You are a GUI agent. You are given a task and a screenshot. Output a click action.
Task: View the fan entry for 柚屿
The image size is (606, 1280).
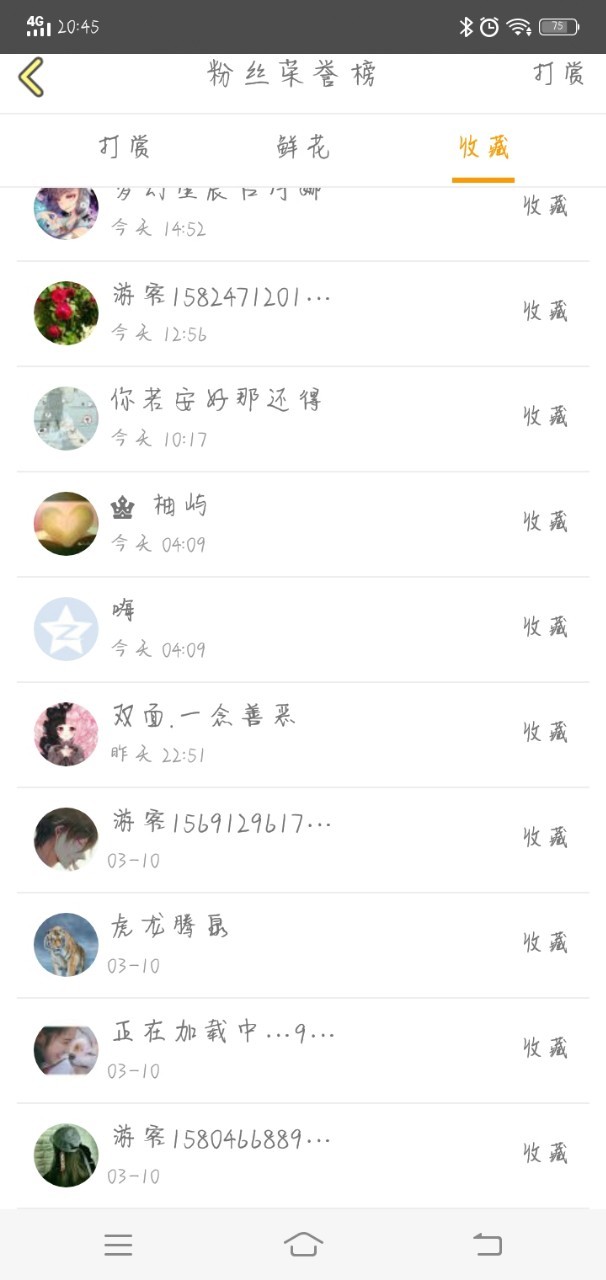click(x=302, y=524)
